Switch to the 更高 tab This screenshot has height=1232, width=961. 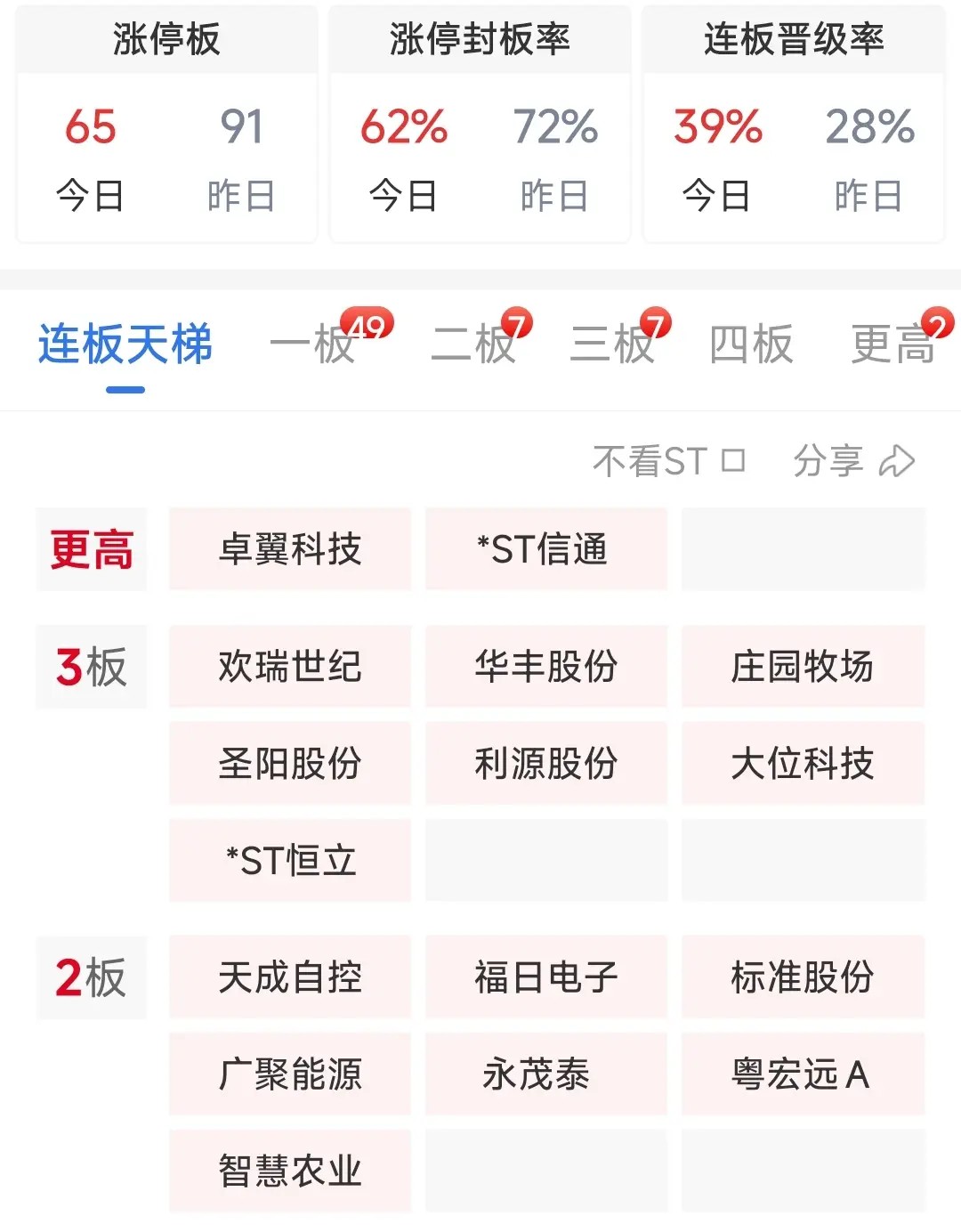click(x=892, y=344)
